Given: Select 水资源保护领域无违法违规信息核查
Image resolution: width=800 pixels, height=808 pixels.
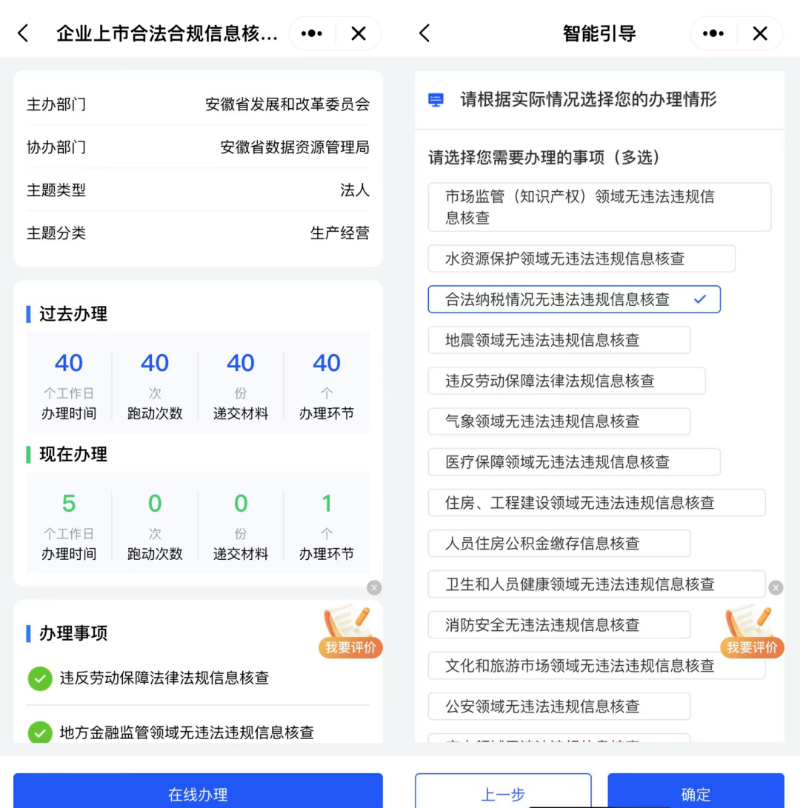Looking at the screenshot, I should (x=581, y=258).
